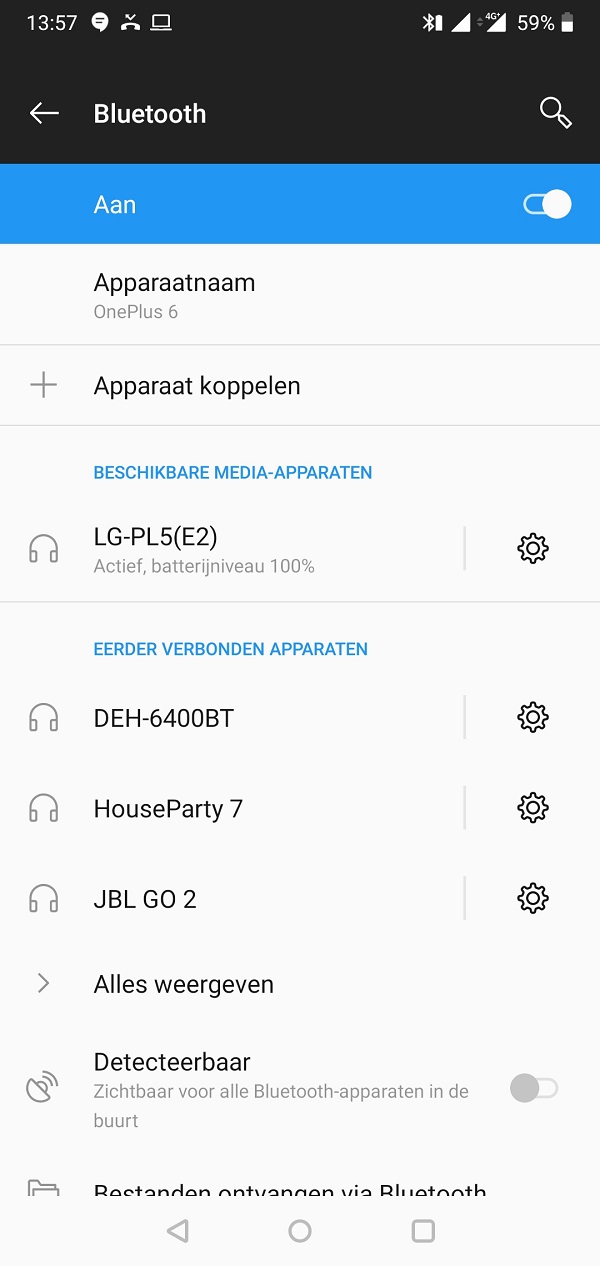The width and height of the screenshot is (600, 1266).
Task: Open the search magnifier icon
Action: pyautogui.click(x=555, y=113)
